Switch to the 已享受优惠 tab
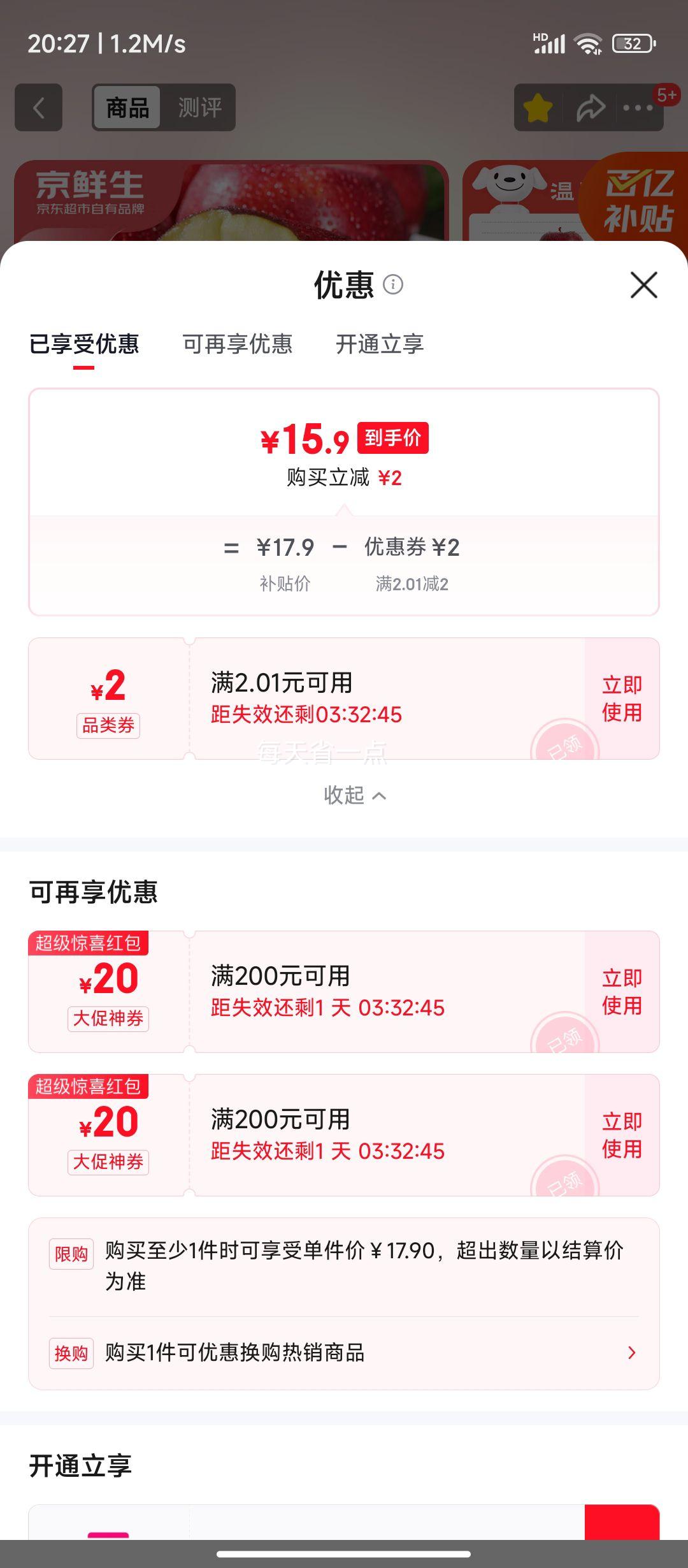688x1568 pixels. [86, 345]
